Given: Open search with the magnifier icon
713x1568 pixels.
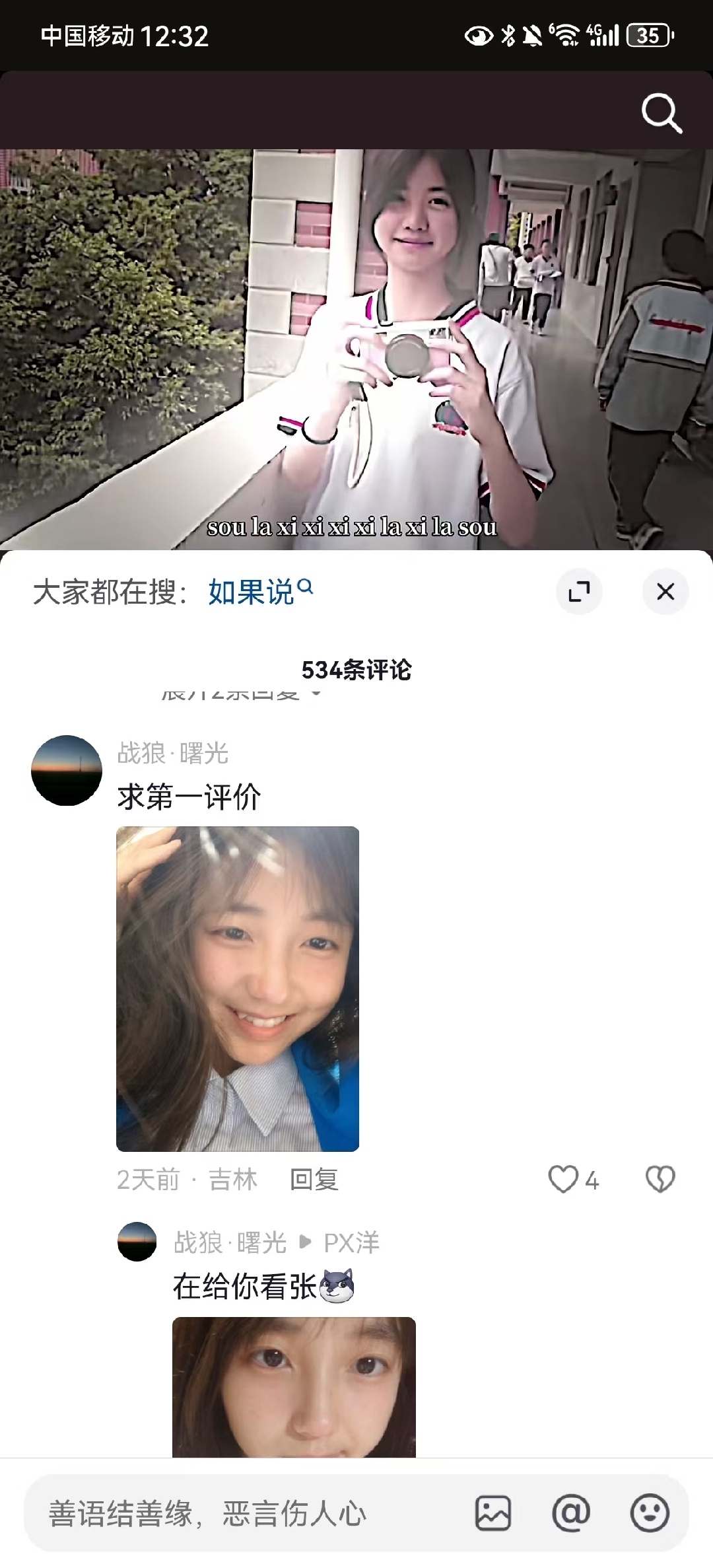Looking at the screenshot, I should (662, 113).
